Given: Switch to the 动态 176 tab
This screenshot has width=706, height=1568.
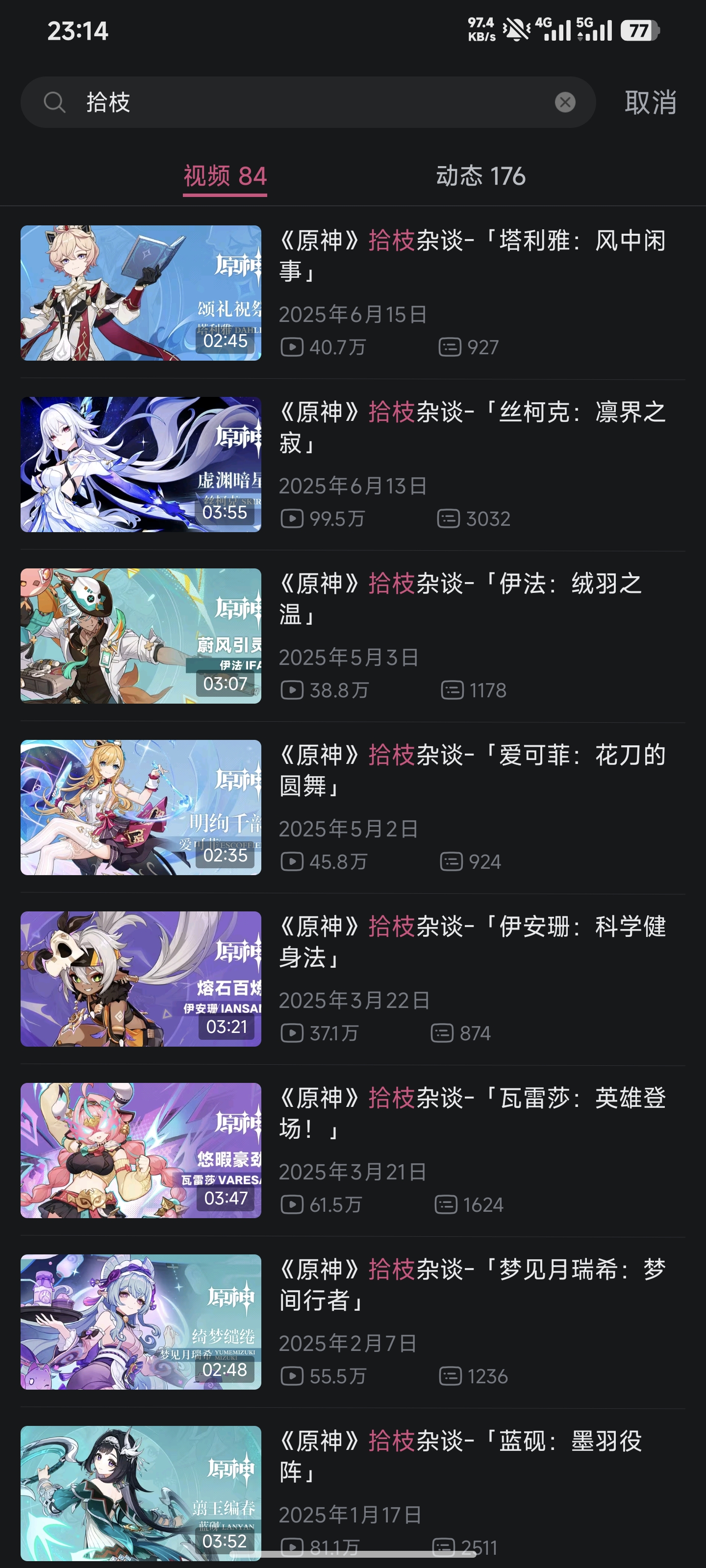Looking at the screenshot, I should click(480, 176).
